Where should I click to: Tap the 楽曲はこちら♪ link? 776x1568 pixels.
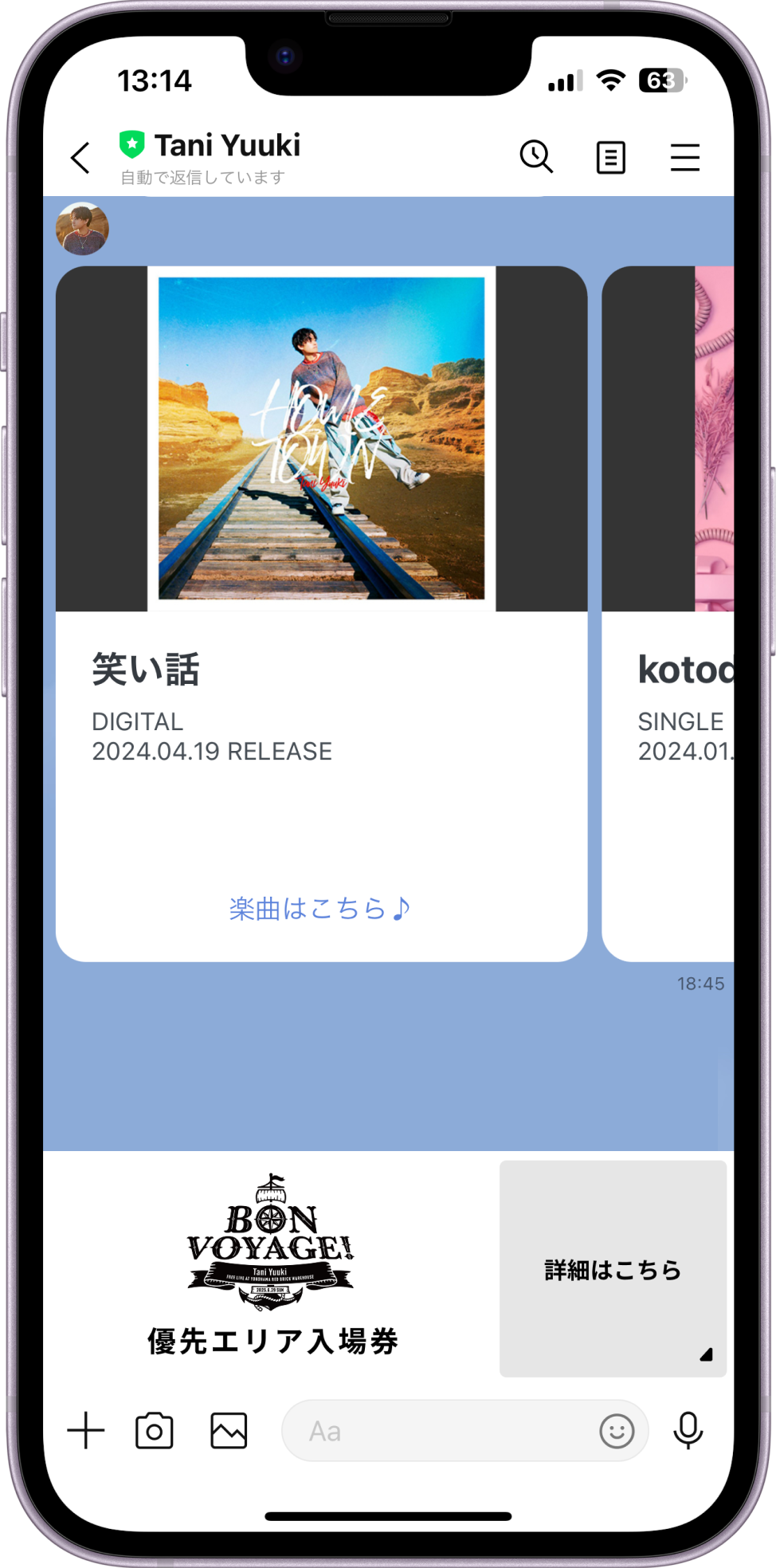[x=320, y=908]
